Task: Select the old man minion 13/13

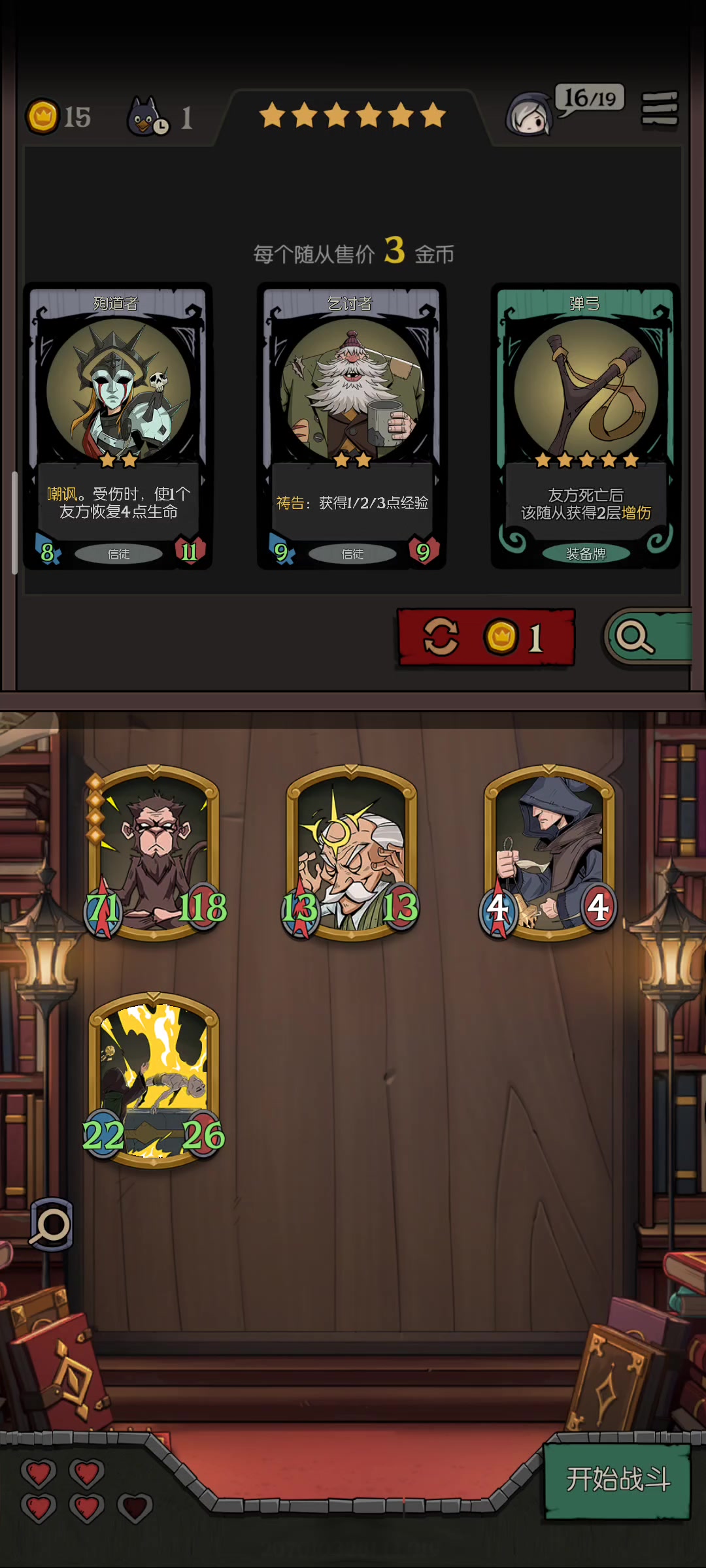Action: pos(352,853)
